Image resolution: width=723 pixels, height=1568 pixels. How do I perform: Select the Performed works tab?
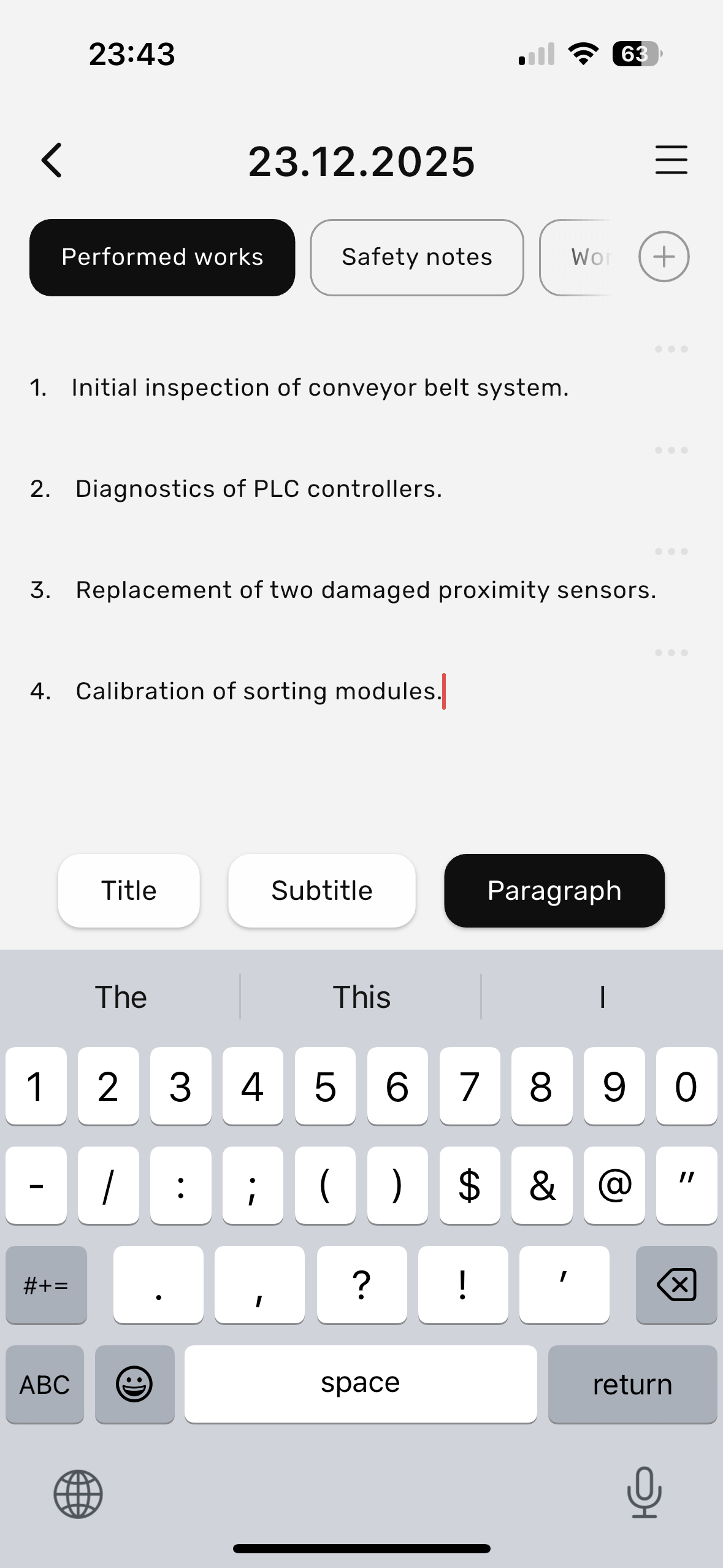coord(162,257)
